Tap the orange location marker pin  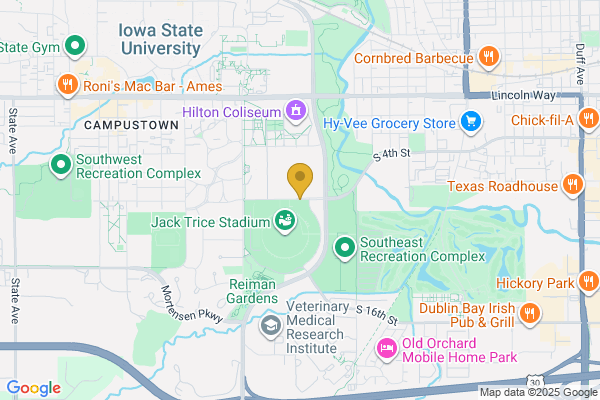coord(299,181)
